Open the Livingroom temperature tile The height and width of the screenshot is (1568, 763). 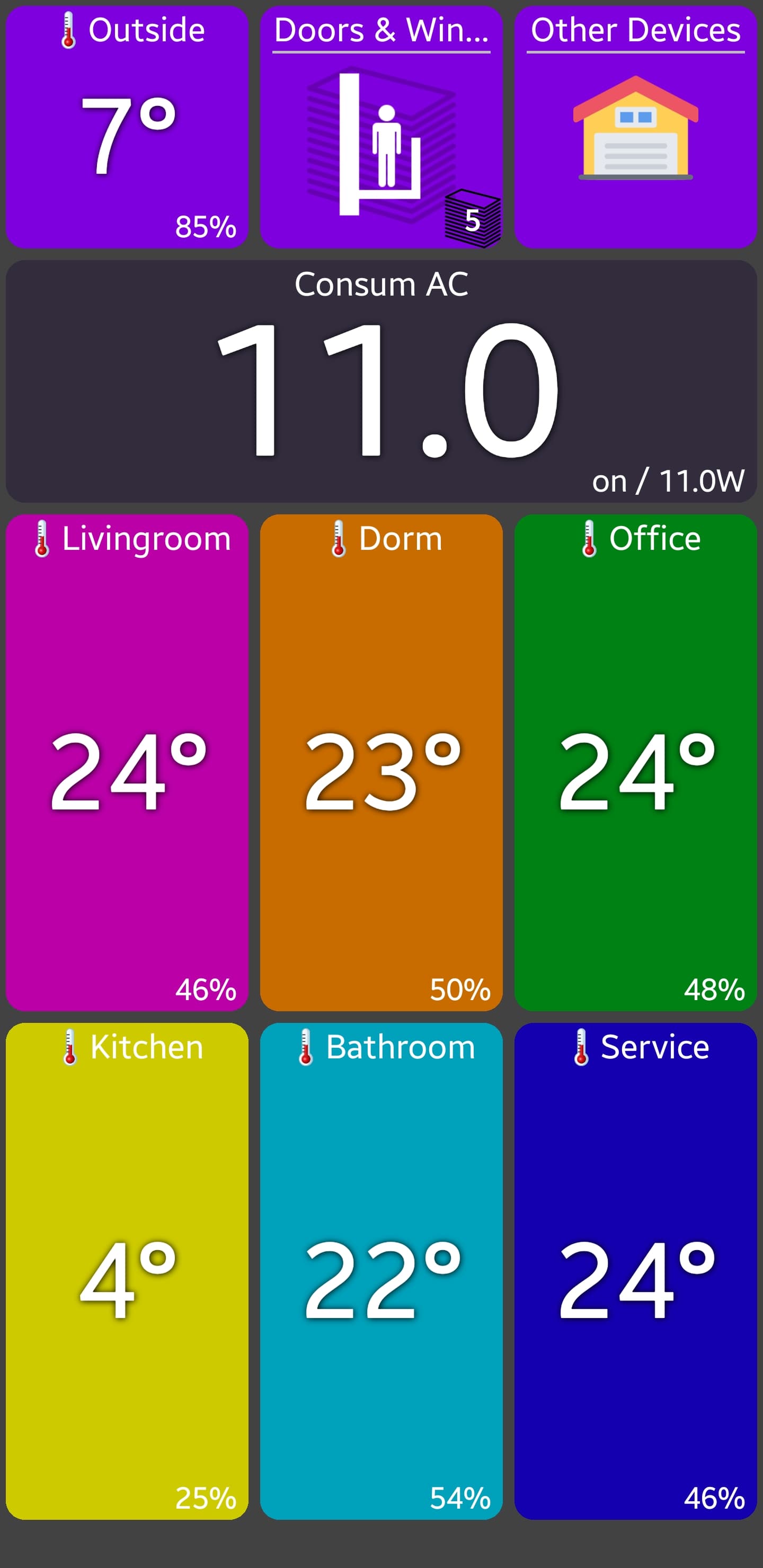[x=127, y=763]
